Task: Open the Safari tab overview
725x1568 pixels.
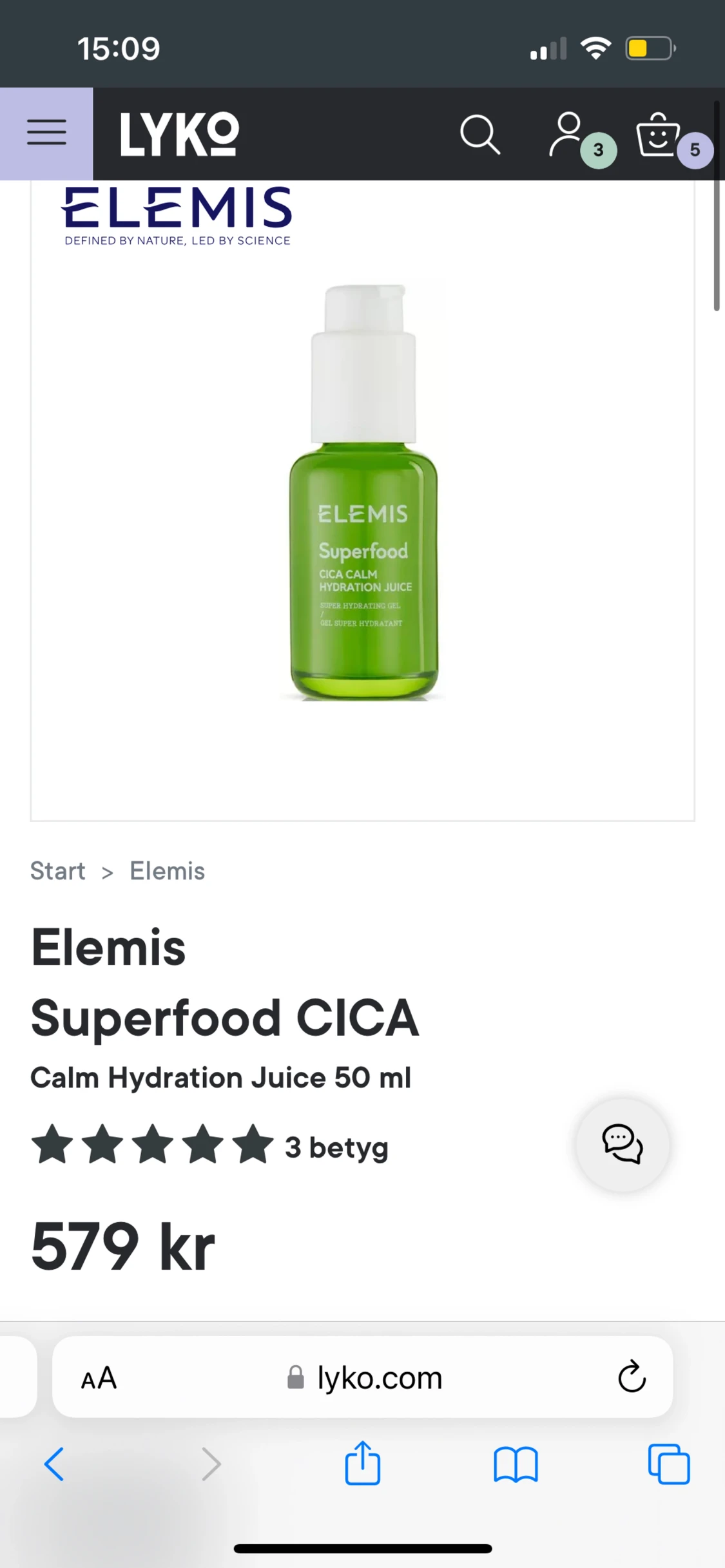Action: click(x=668, y=1464)
